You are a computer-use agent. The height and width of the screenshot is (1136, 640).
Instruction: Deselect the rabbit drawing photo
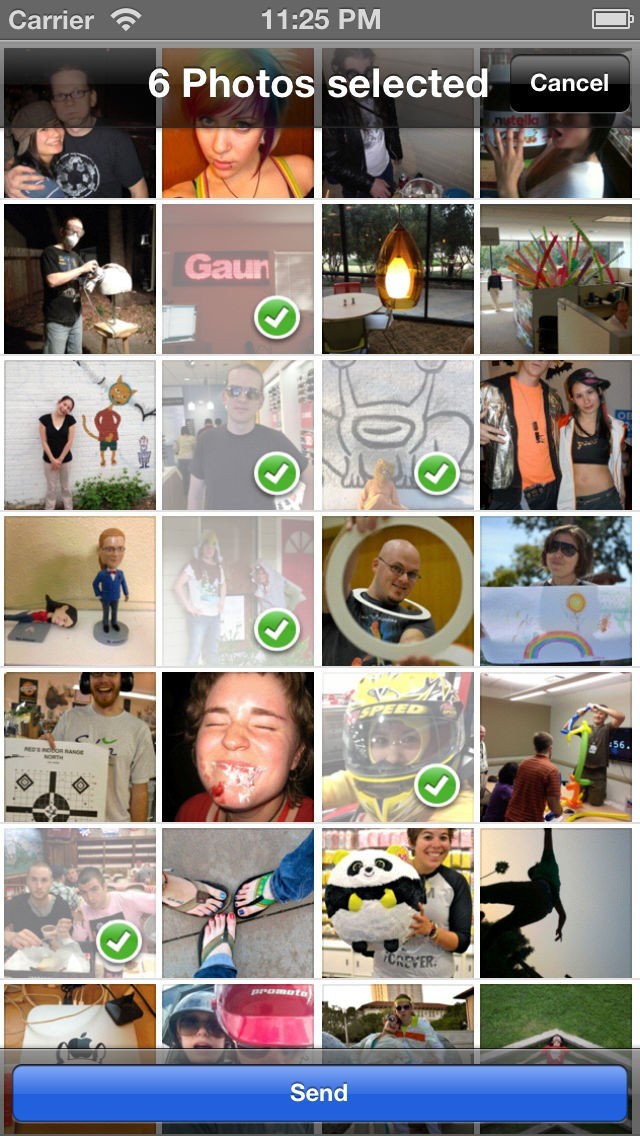pos(398,435)
